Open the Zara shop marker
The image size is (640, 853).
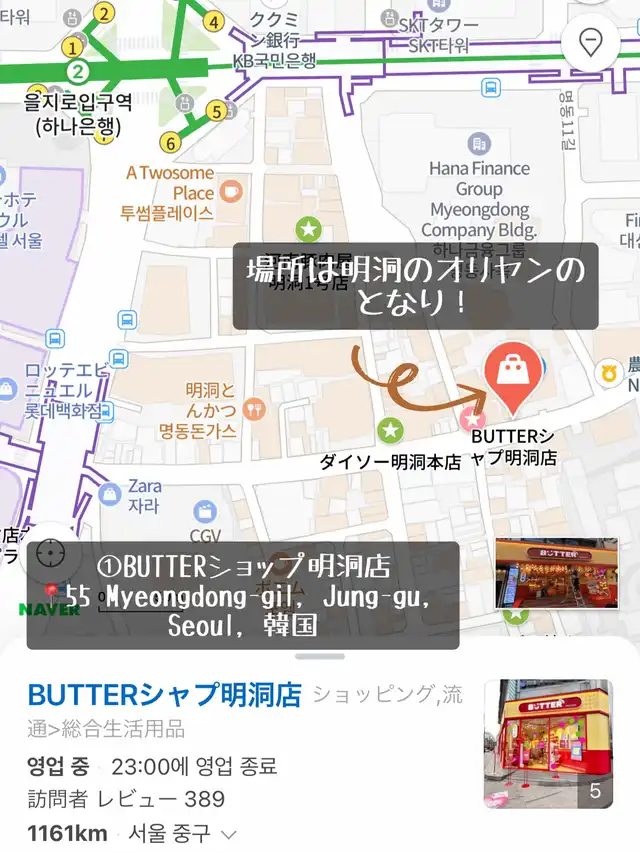[x=109, y=494]
